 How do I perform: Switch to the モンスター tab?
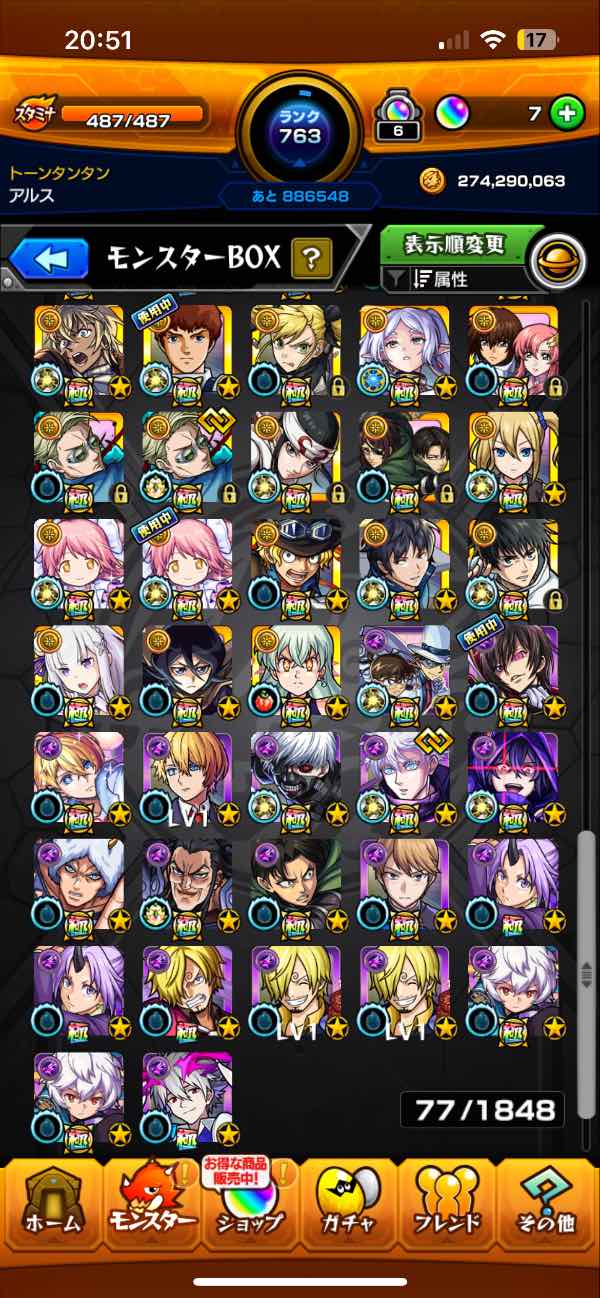(x=152, y=1208)
